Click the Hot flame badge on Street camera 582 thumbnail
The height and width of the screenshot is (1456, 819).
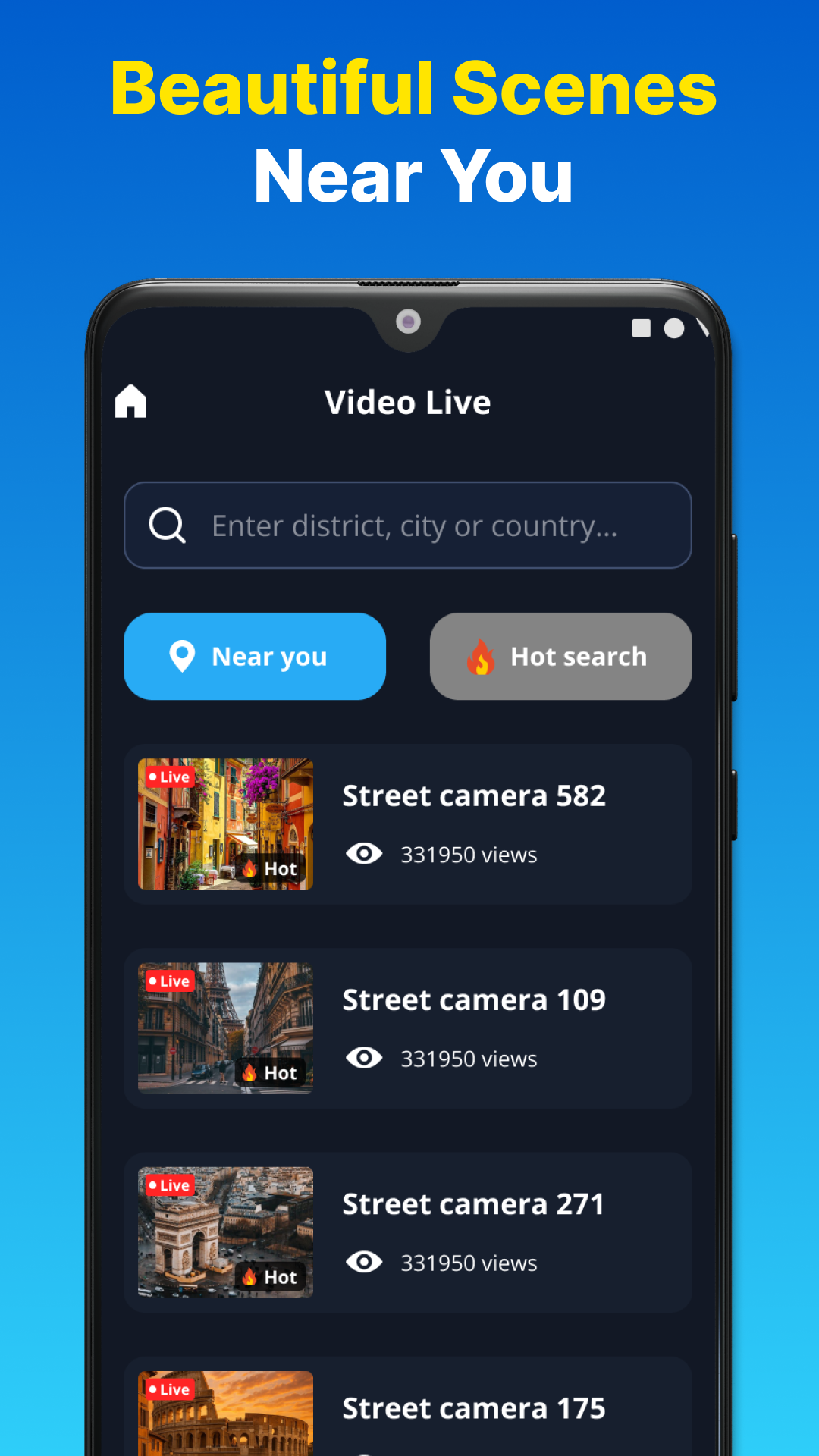point(268,869)
